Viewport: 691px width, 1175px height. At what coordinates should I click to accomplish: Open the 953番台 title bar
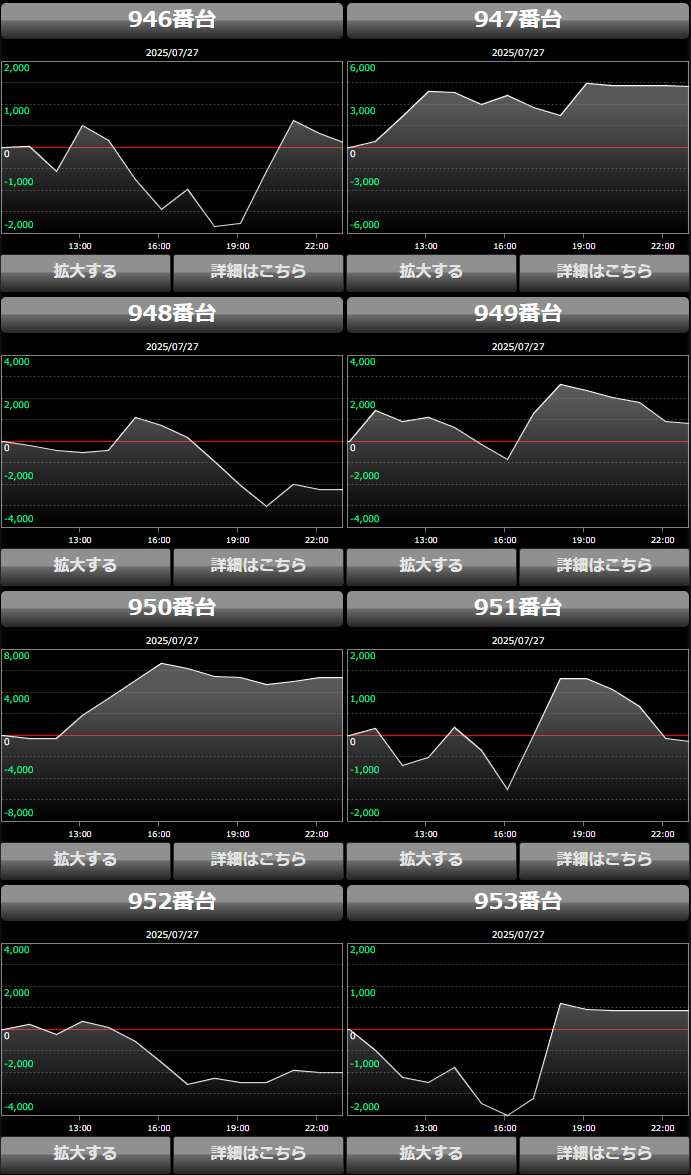[518, 902]
